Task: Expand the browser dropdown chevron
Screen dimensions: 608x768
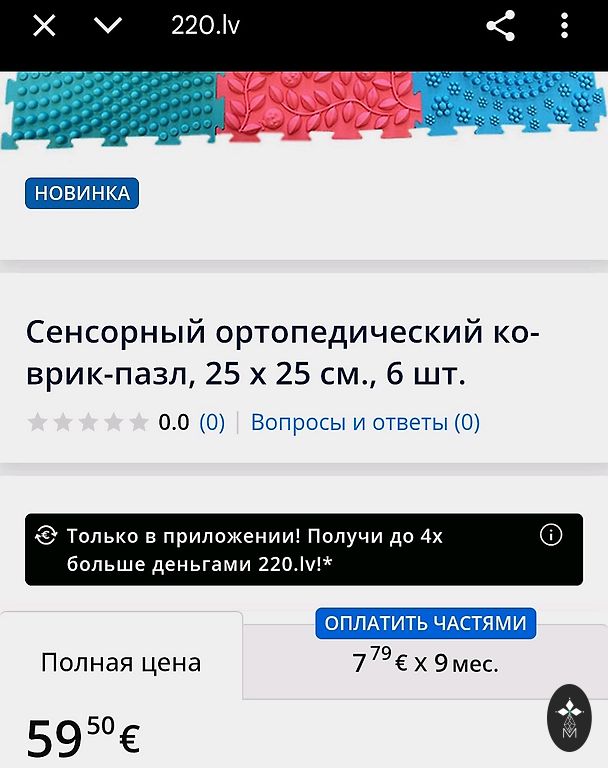Action: tap(108, 26)
